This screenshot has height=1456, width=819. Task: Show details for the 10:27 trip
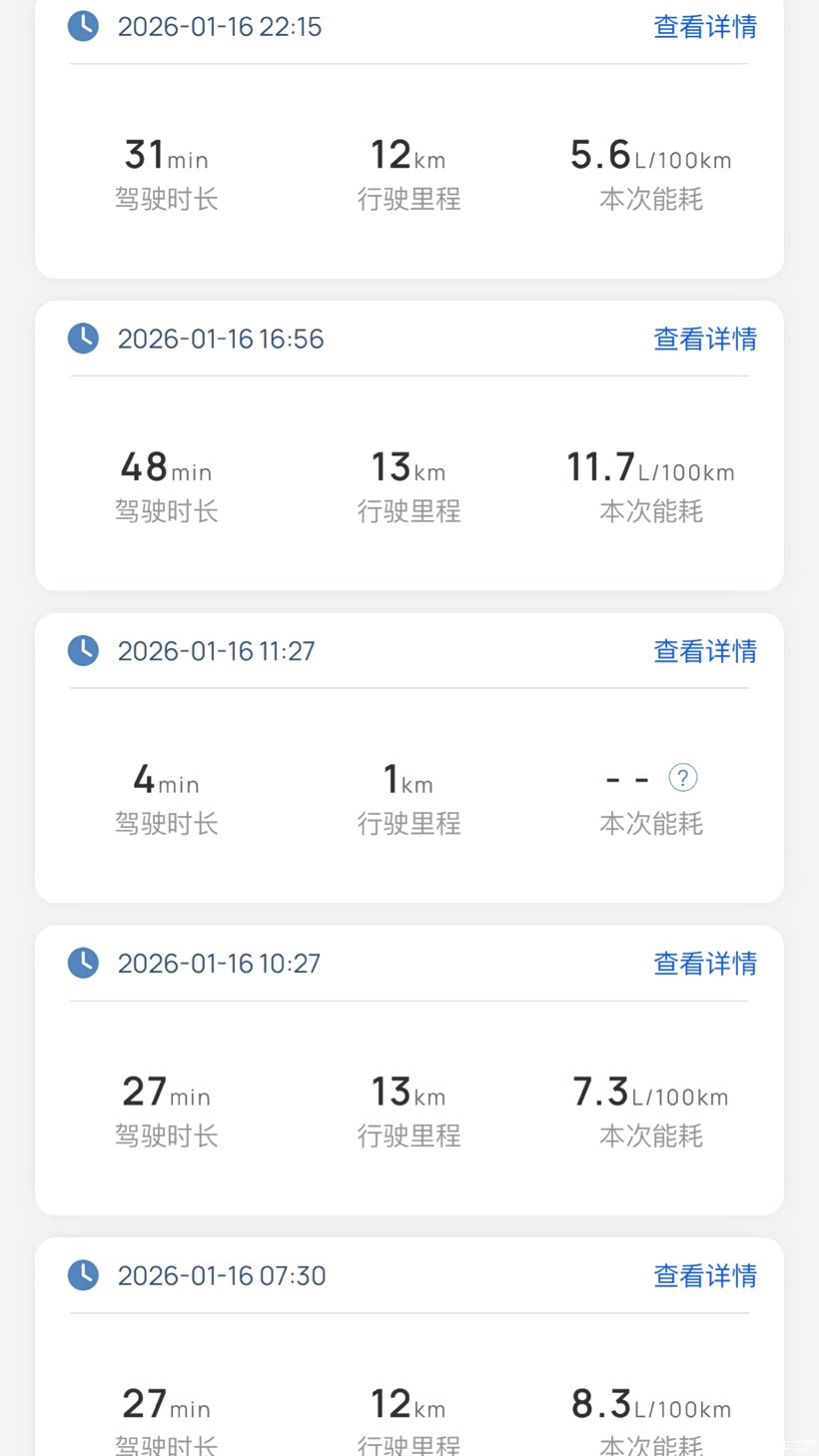[x=704, y=964]
